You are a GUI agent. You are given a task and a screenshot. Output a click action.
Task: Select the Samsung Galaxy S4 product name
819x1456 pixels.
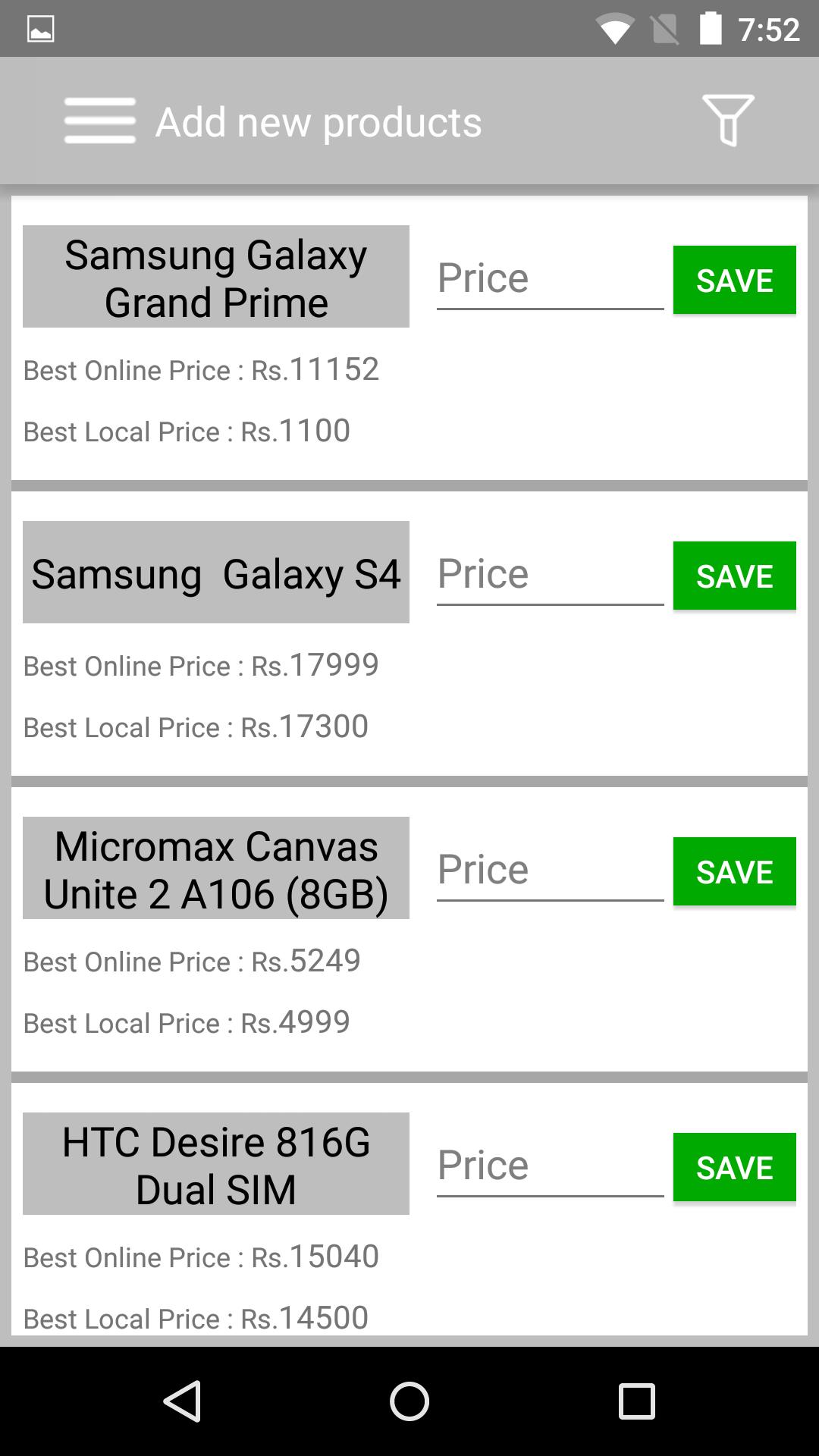pos(215,573)
